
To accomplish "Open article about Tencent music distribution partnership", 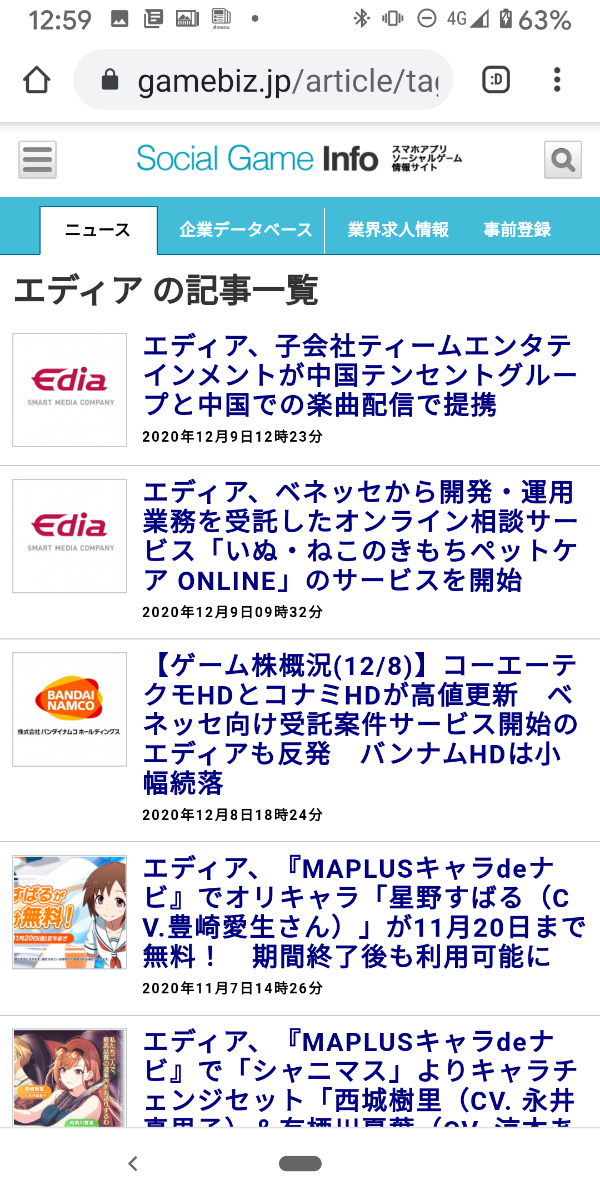I will pyautogui.click(x=358, y=376).
